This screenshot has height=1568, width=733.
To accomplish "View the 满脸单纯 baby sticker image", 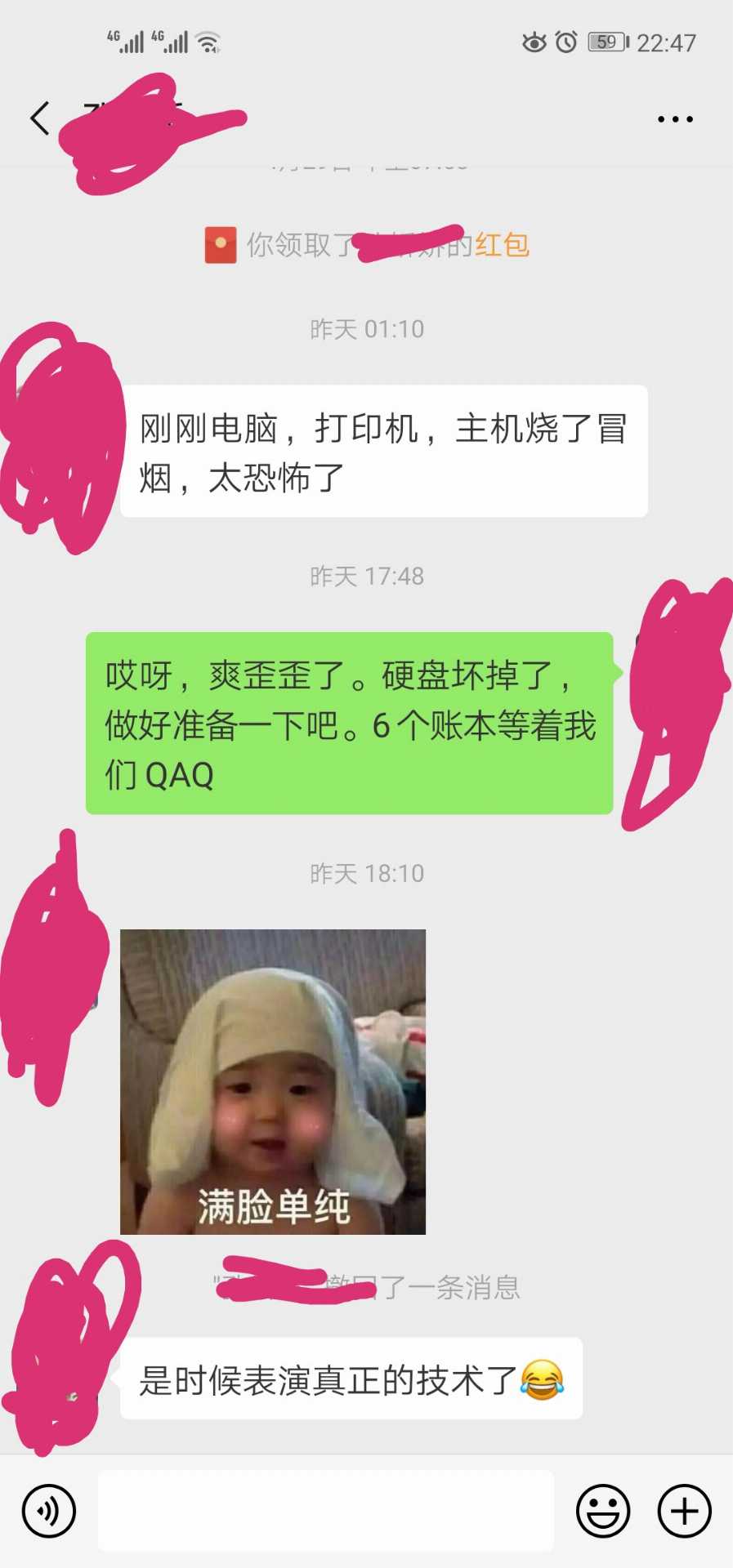I will point(273,1081).
